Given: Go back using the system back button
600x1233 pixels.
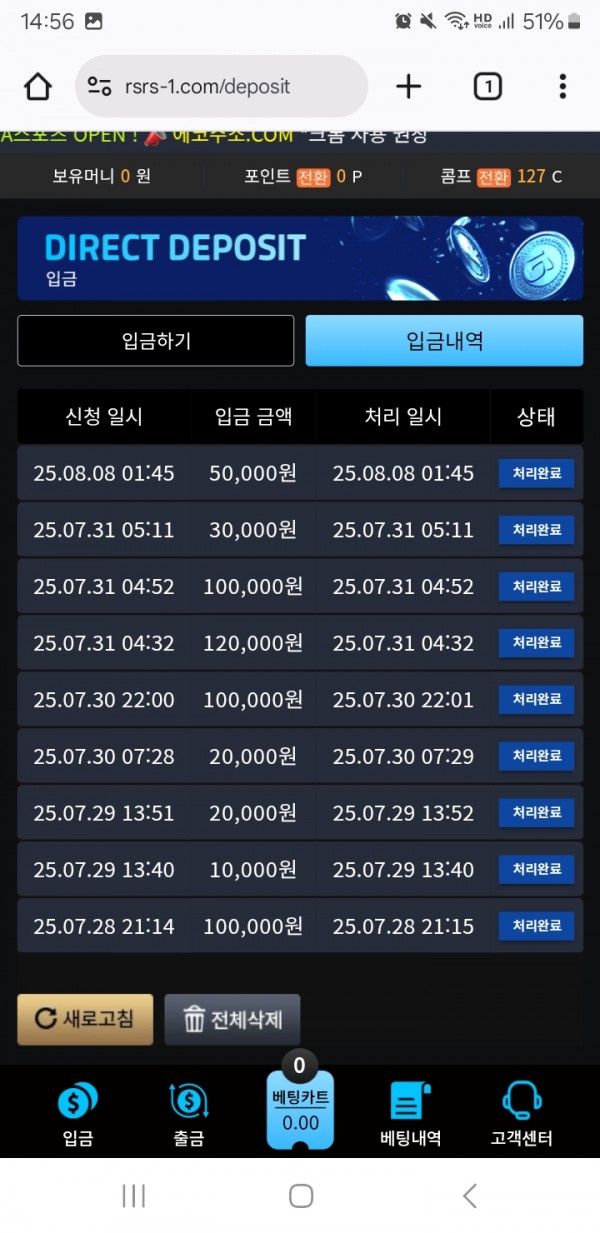Looking at the screenshot, I should point(469,1195).
